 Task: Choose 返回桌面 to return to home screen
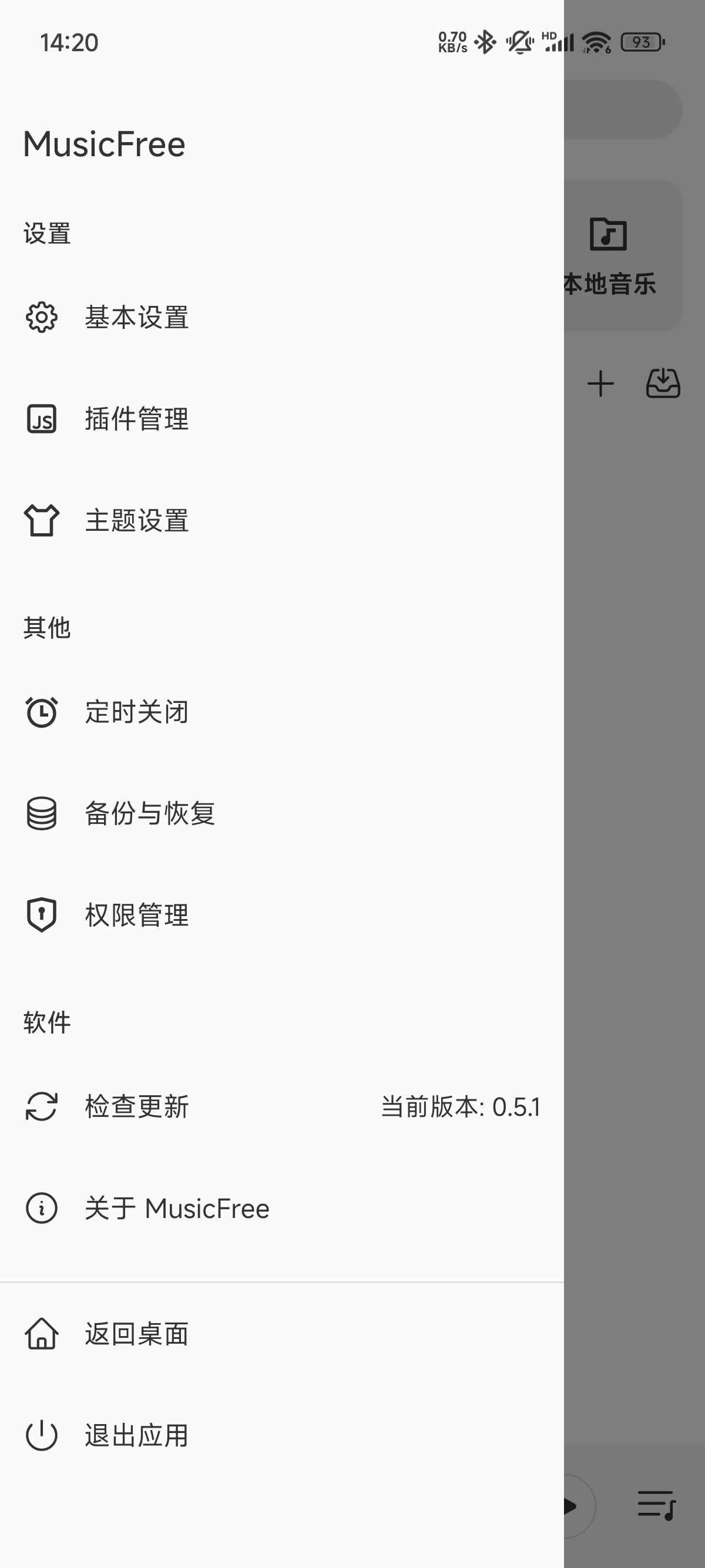(x=137, y=1334)
